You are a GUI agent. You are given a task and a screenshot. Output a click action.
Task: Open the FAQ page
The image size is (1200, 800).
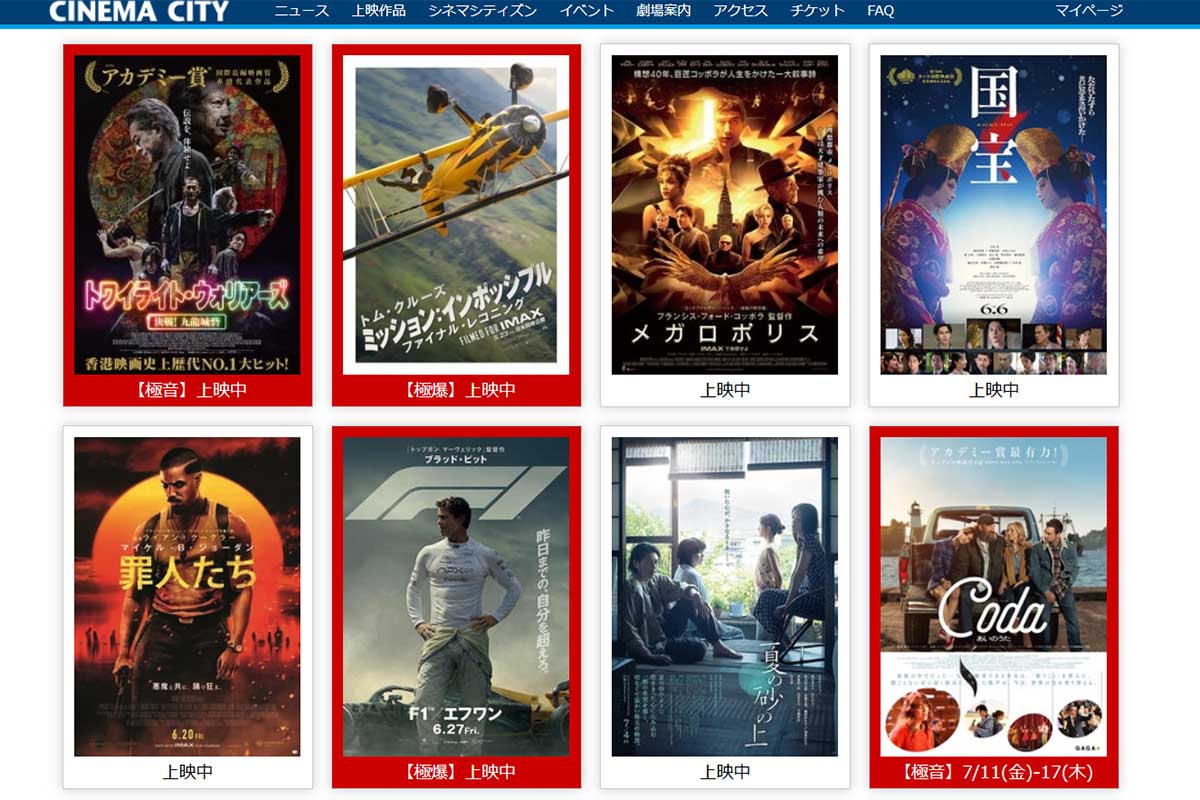[880, 11]
